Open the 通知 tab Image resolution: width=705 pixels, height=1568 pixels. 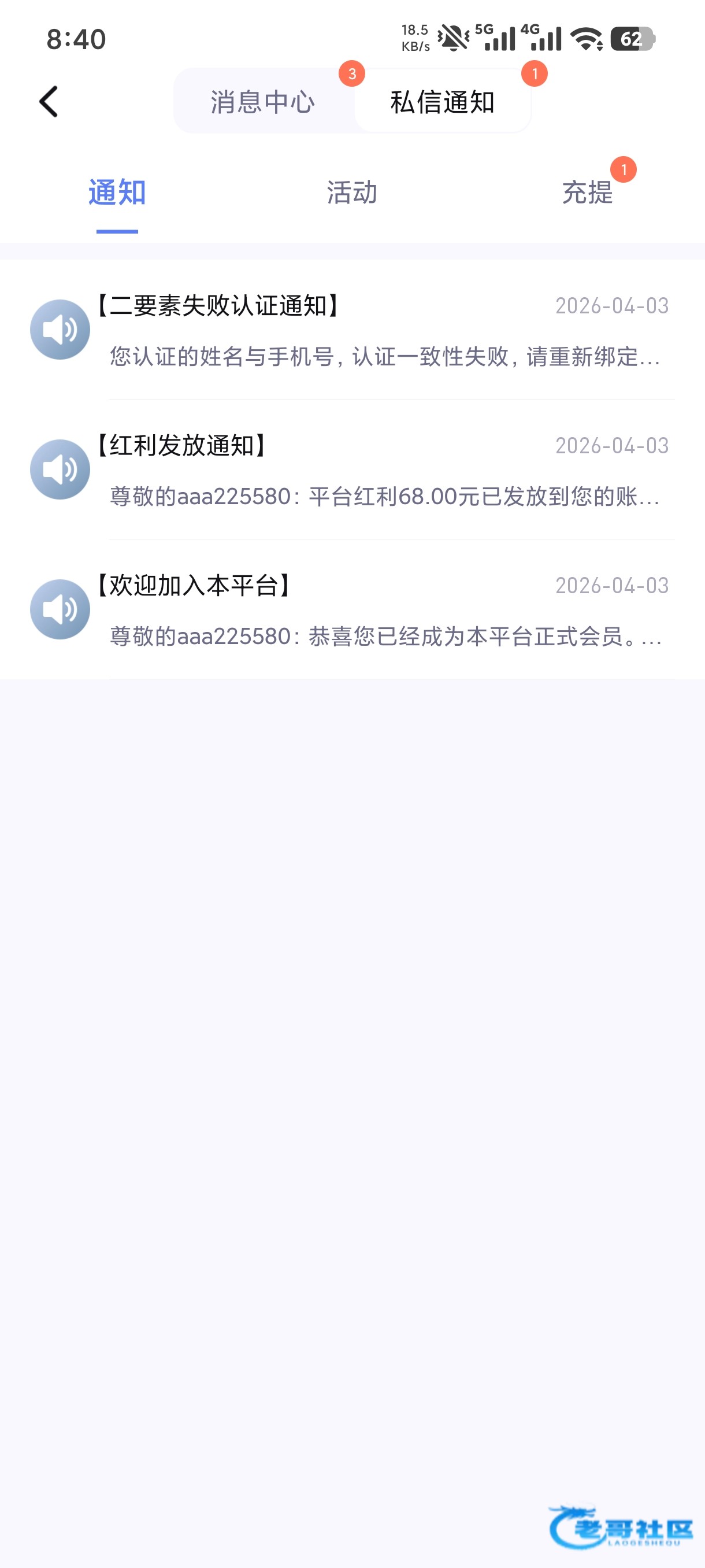117,193
